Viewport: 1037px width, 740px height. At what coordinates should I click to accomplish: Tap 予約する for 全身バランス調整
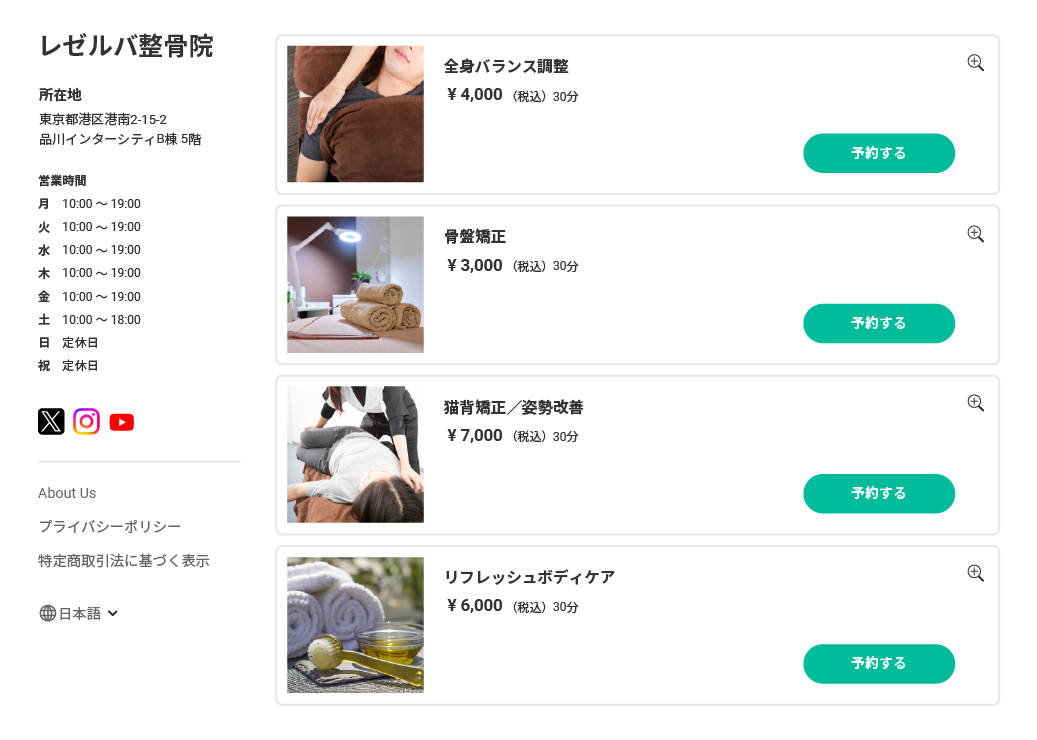(878, 153)
